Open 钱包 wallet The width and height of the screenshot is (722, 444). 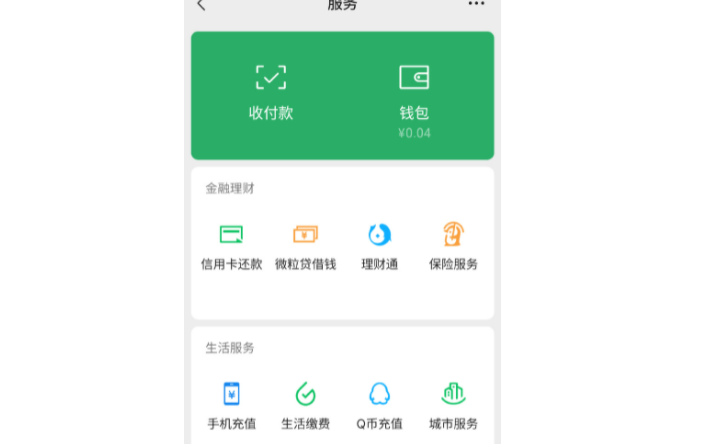(414, 93)
